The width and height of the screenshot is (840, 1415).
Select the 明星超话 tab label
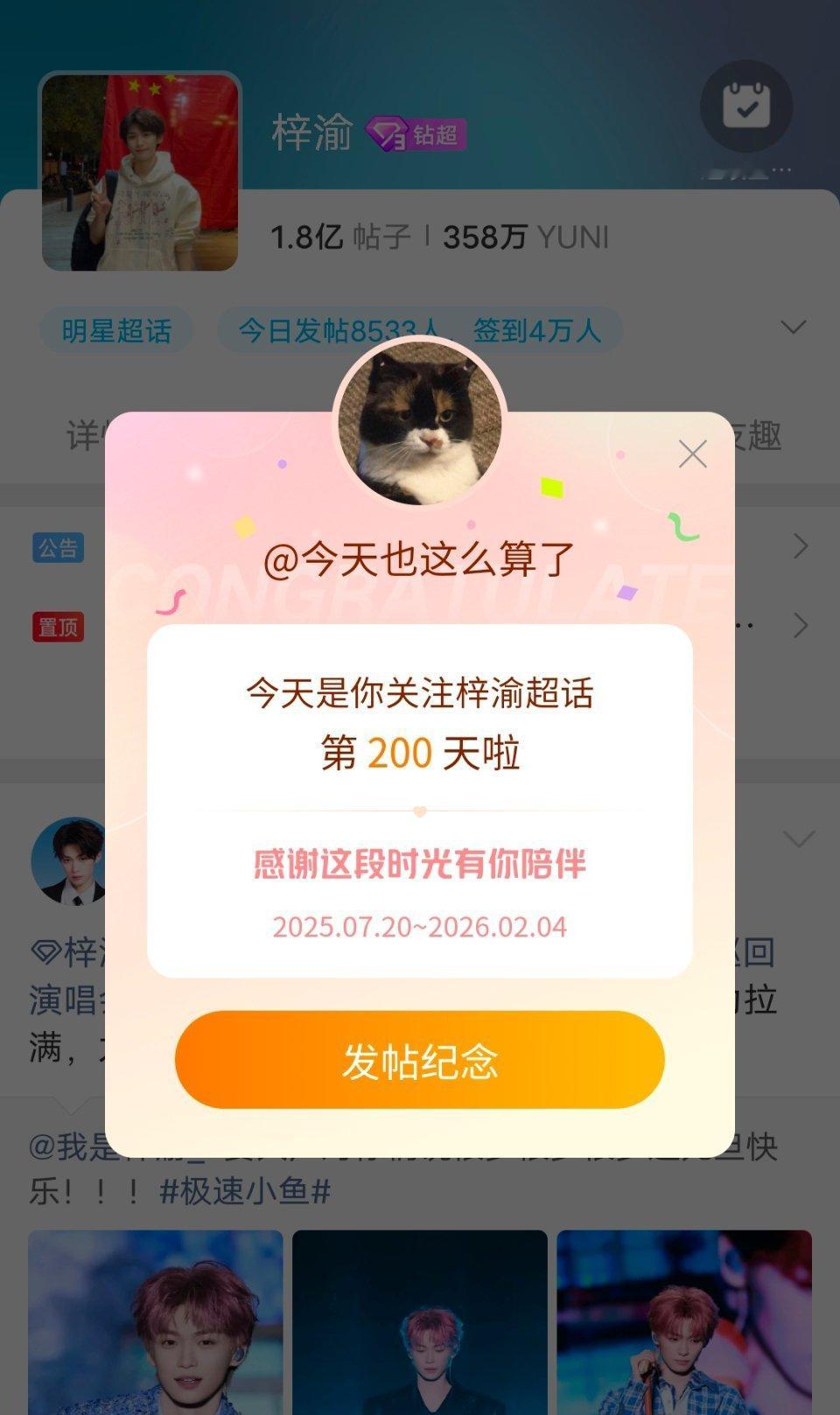(115, 330)
